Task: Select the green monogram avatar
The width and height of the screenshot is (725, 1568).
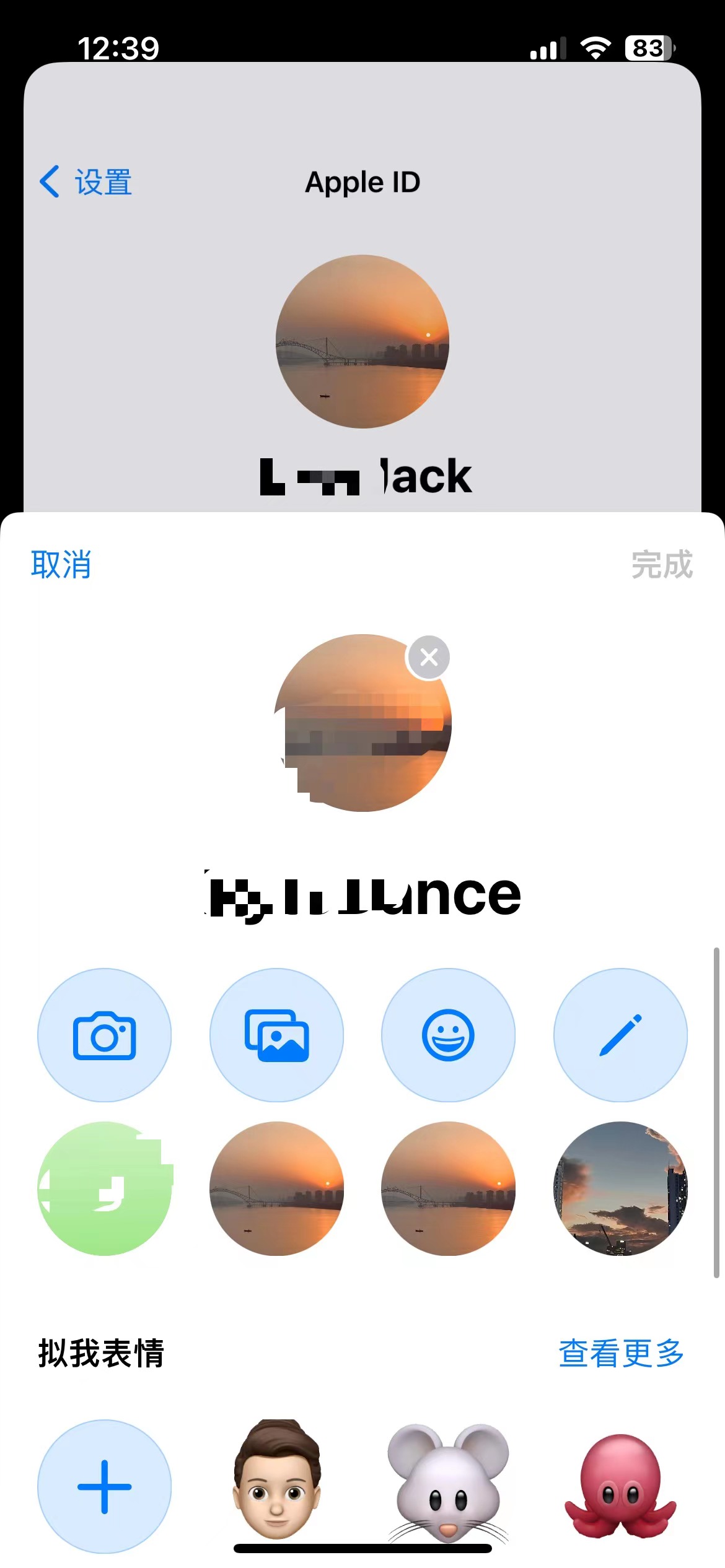Action: (x=104, y=1188)
